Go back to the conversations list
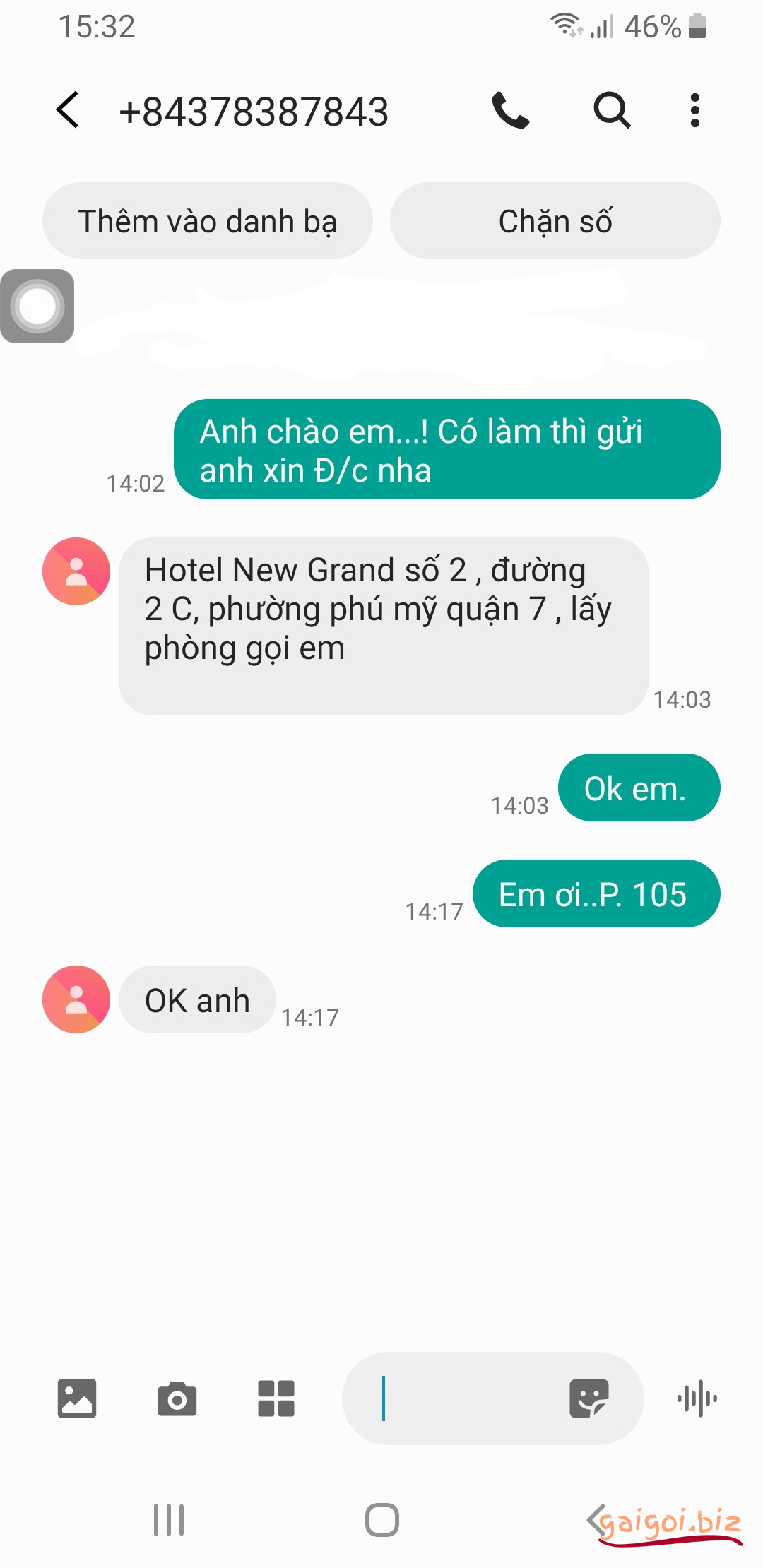 68,110
